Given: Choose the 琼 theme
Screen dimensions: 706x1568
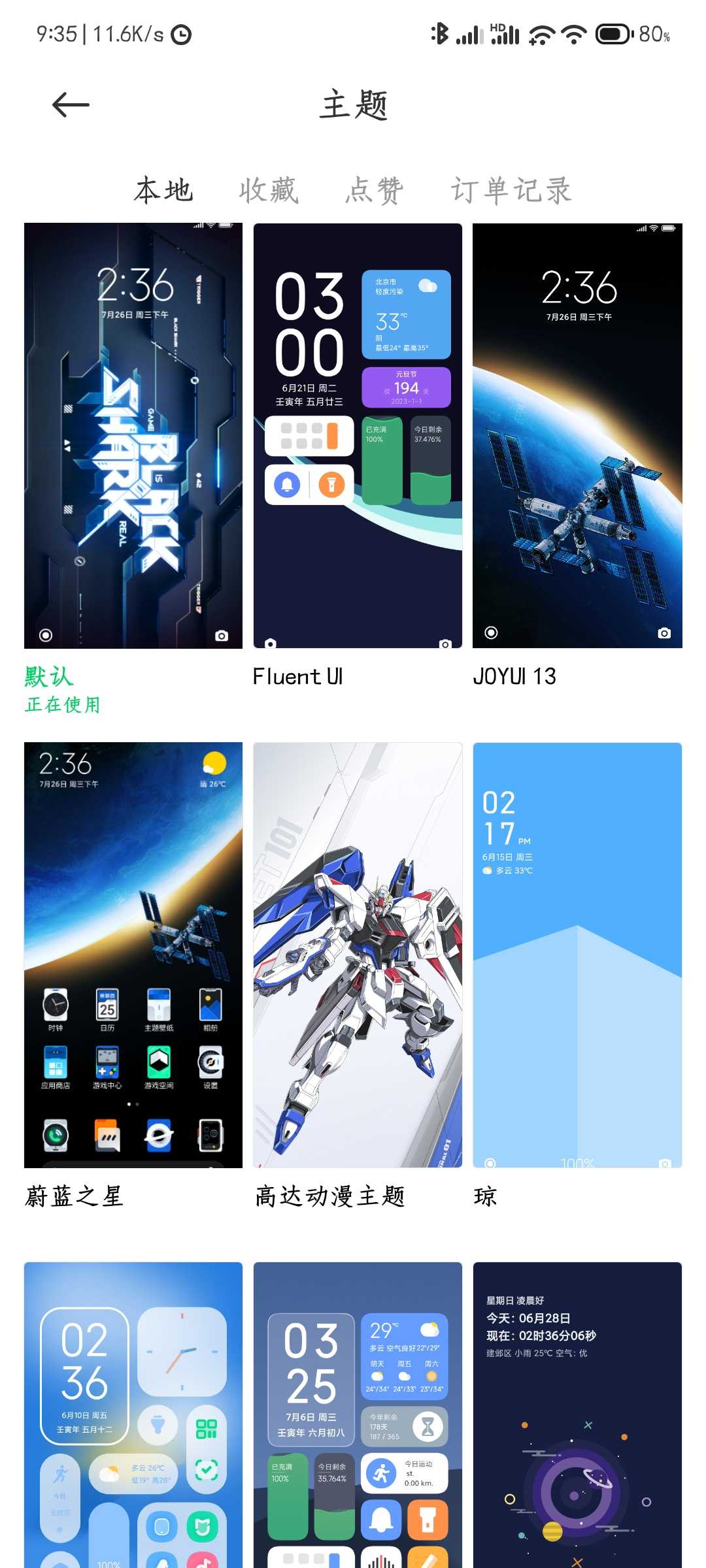Looking at the screenshot, I should [577, 955].
